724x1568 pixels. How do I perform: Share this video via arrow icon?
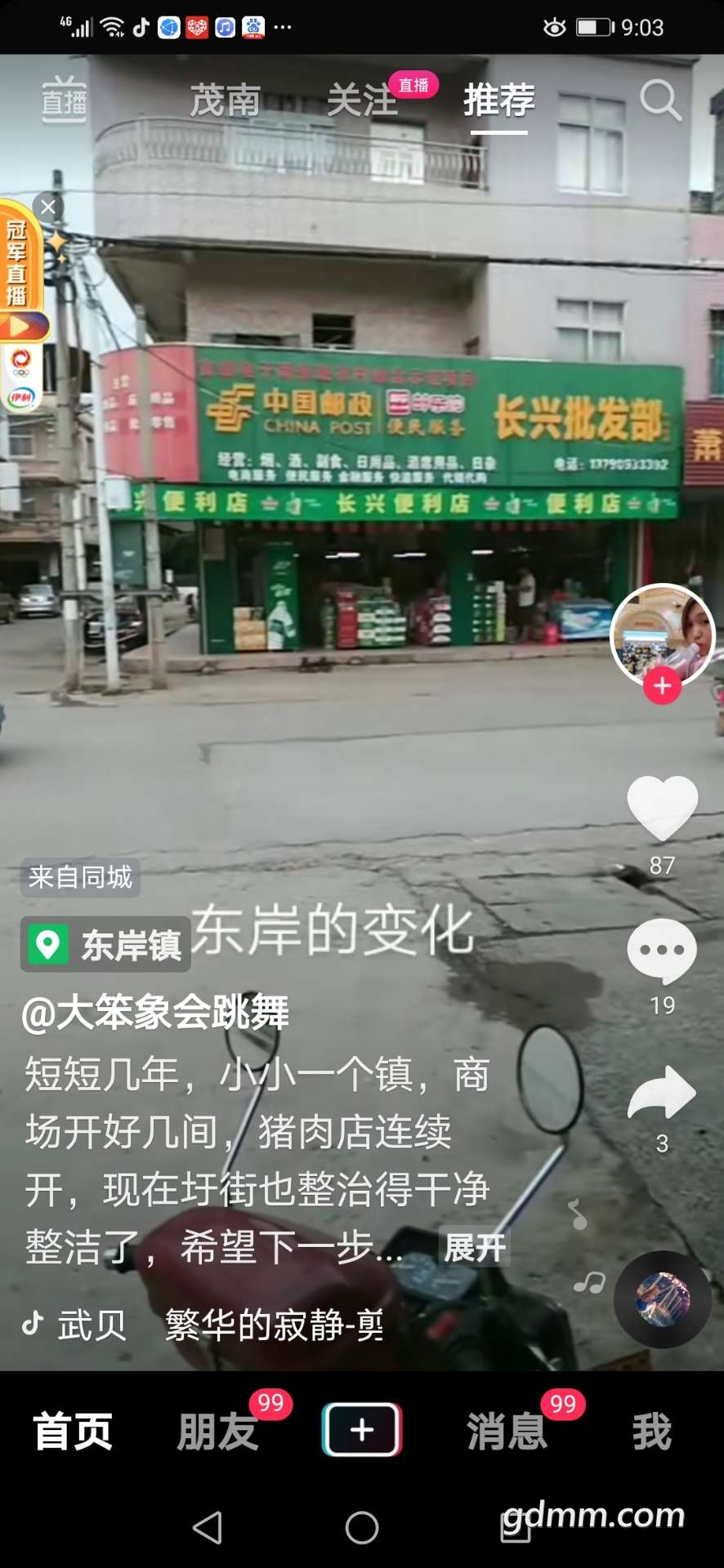[x=662, y=1092]
